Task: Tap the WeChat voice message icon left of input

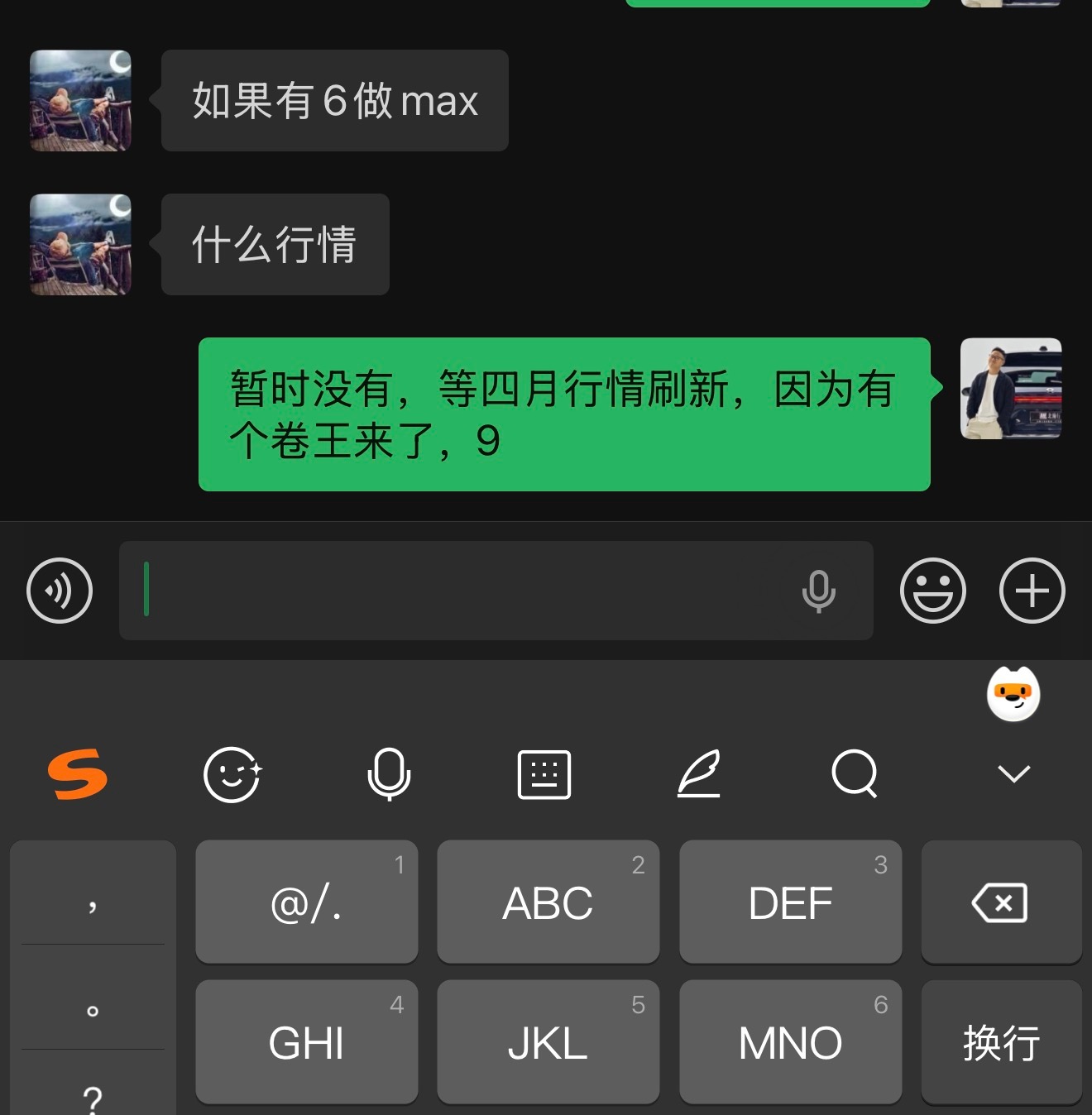Action: [59, 591]
